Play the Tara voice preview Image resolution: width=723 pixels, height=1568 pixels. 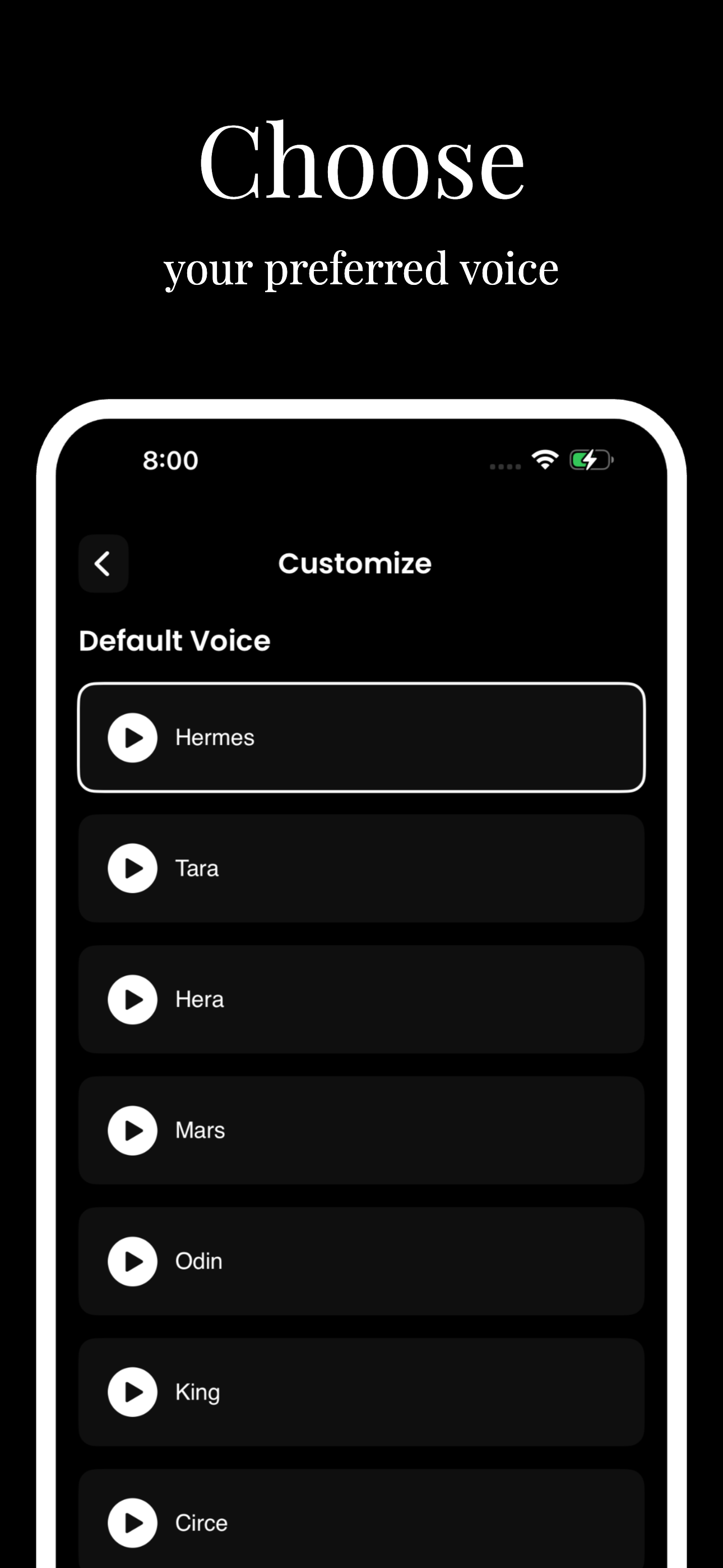(x=132, y=869)
